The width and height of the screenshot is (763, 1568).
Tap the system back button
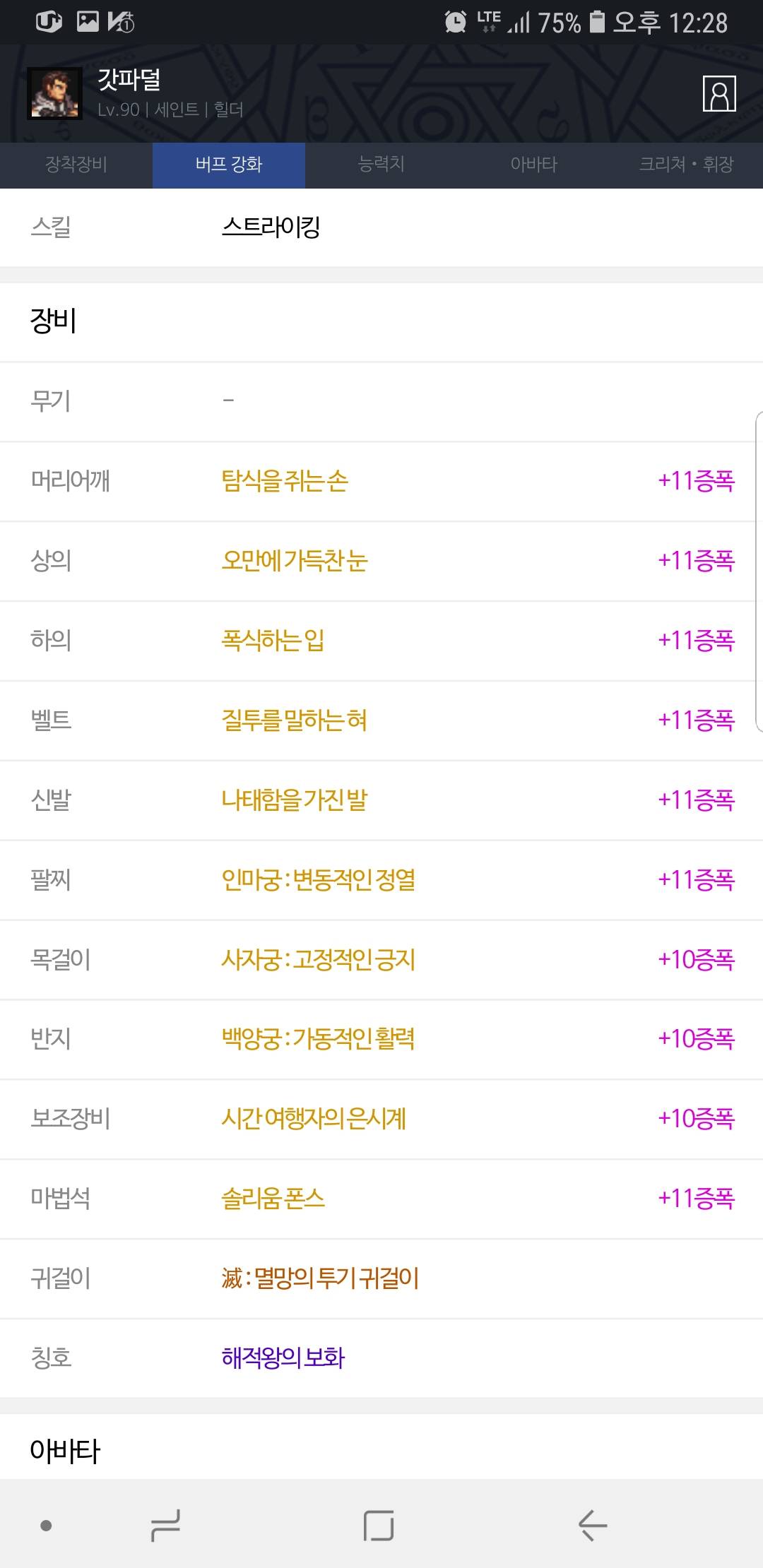[592, 1525]
